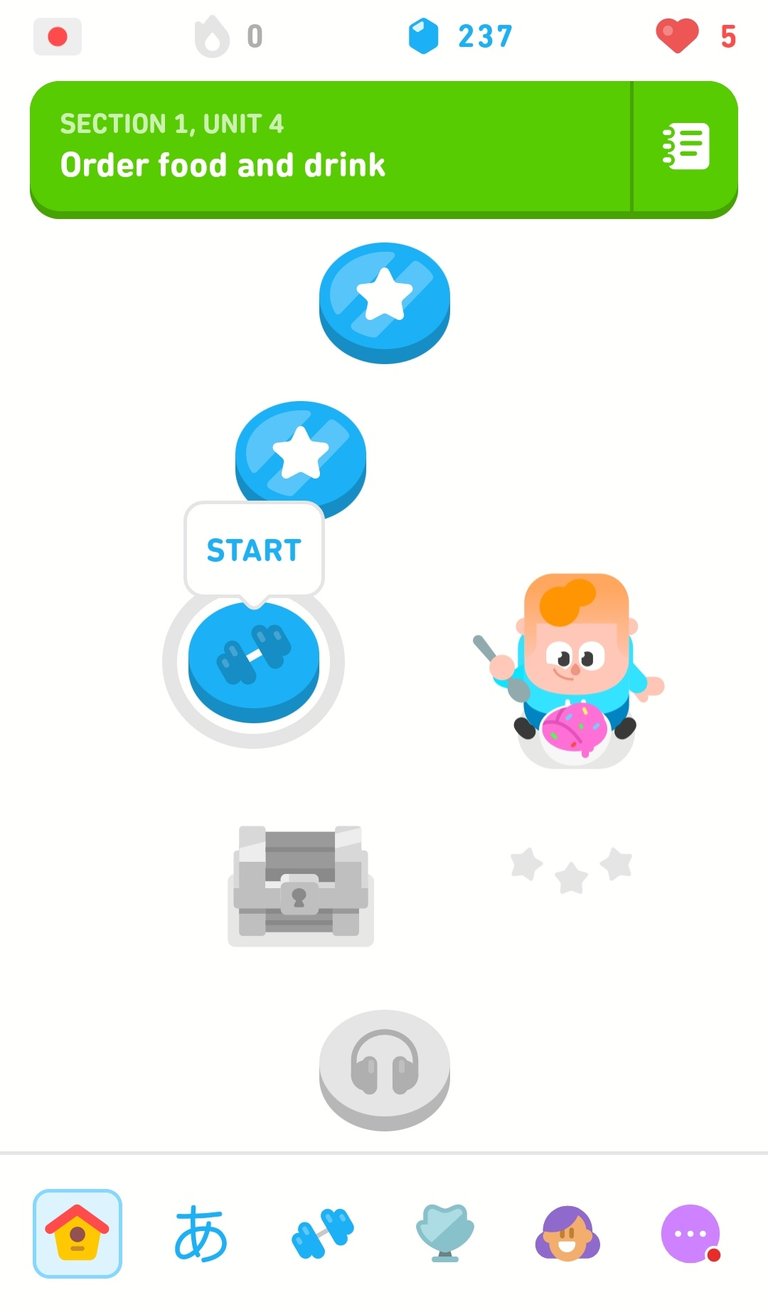The image size is (768, 1312).
Task: Switch to the Japanese characters tab
Action: click(200, 1233)
